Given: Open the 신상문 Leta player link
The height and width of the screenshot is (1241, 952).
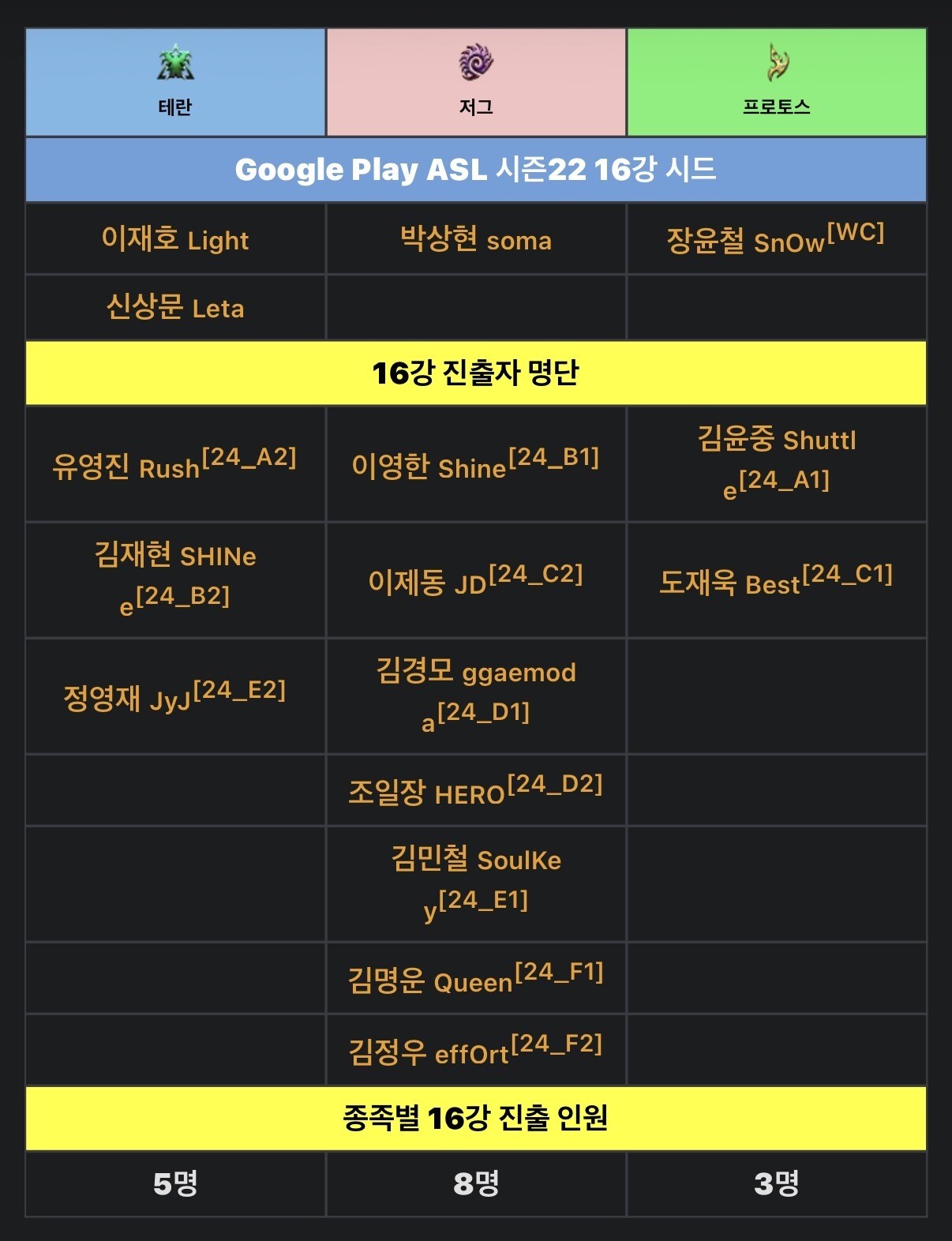Looking at the screenshot, I should point(175,307).
